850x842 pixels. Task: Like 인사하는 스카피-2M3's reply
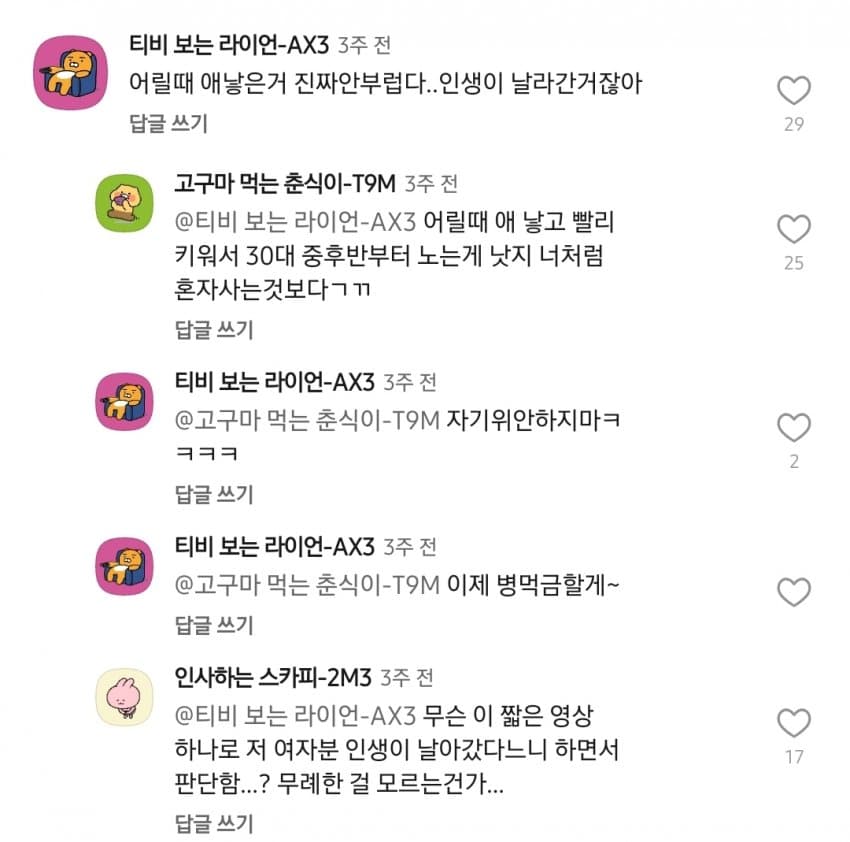[x=793, y=722]
